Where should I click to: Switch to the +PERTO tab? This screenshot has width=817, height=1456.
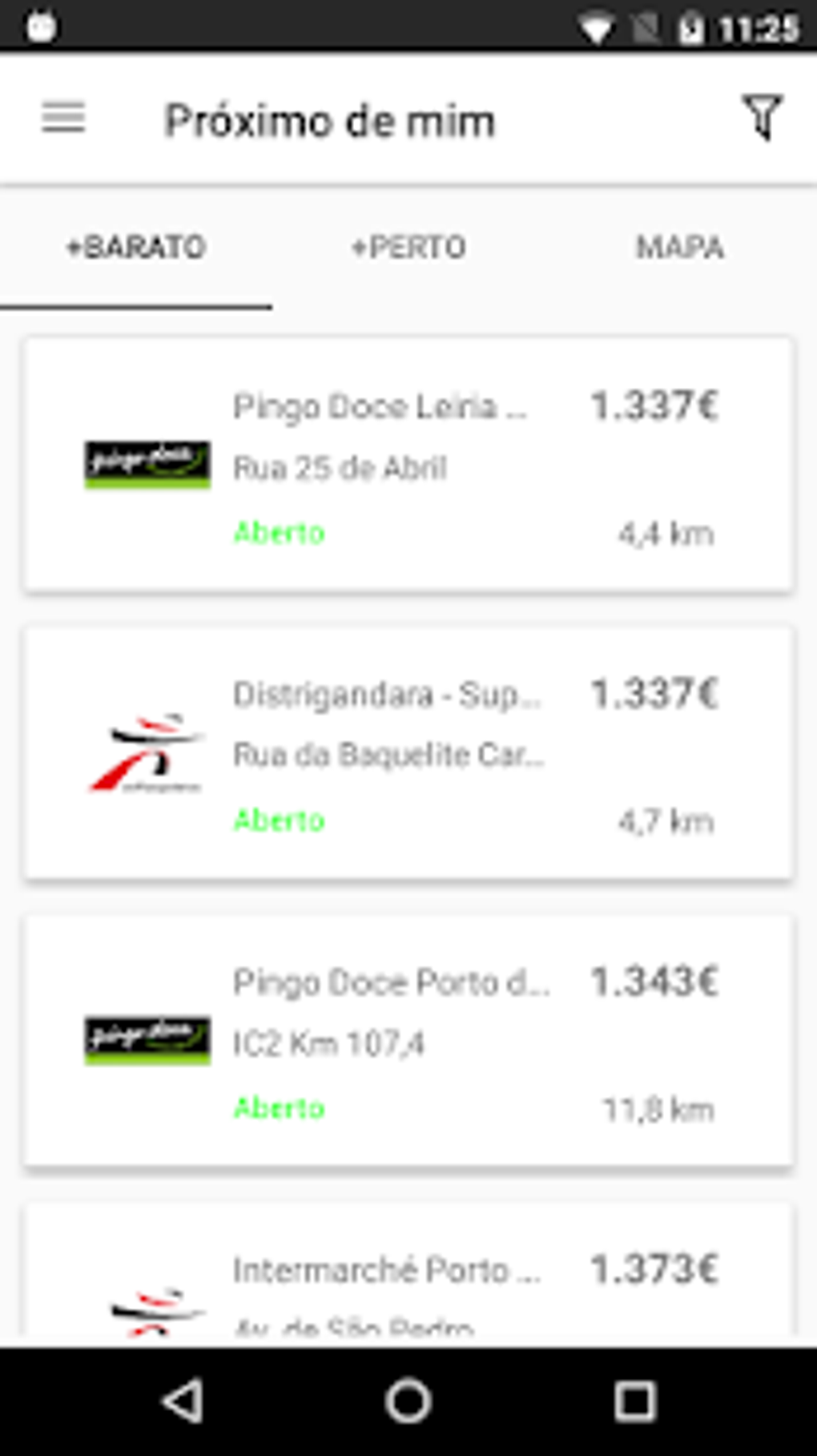click(x=408, y=248)
